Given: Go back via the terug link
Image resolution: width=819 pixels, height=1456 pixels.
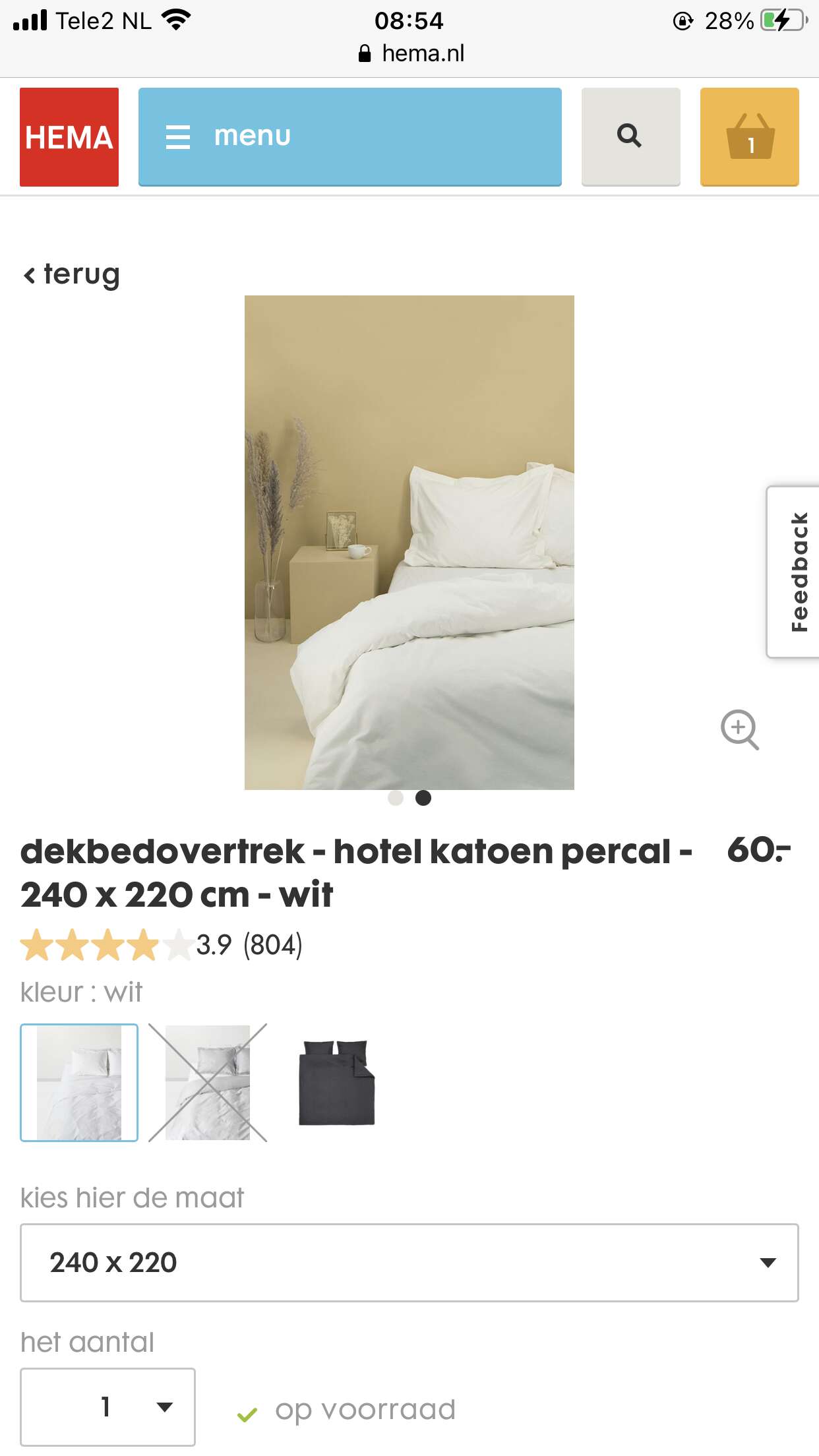Looking at the screenshot, I should coord(71,274).
